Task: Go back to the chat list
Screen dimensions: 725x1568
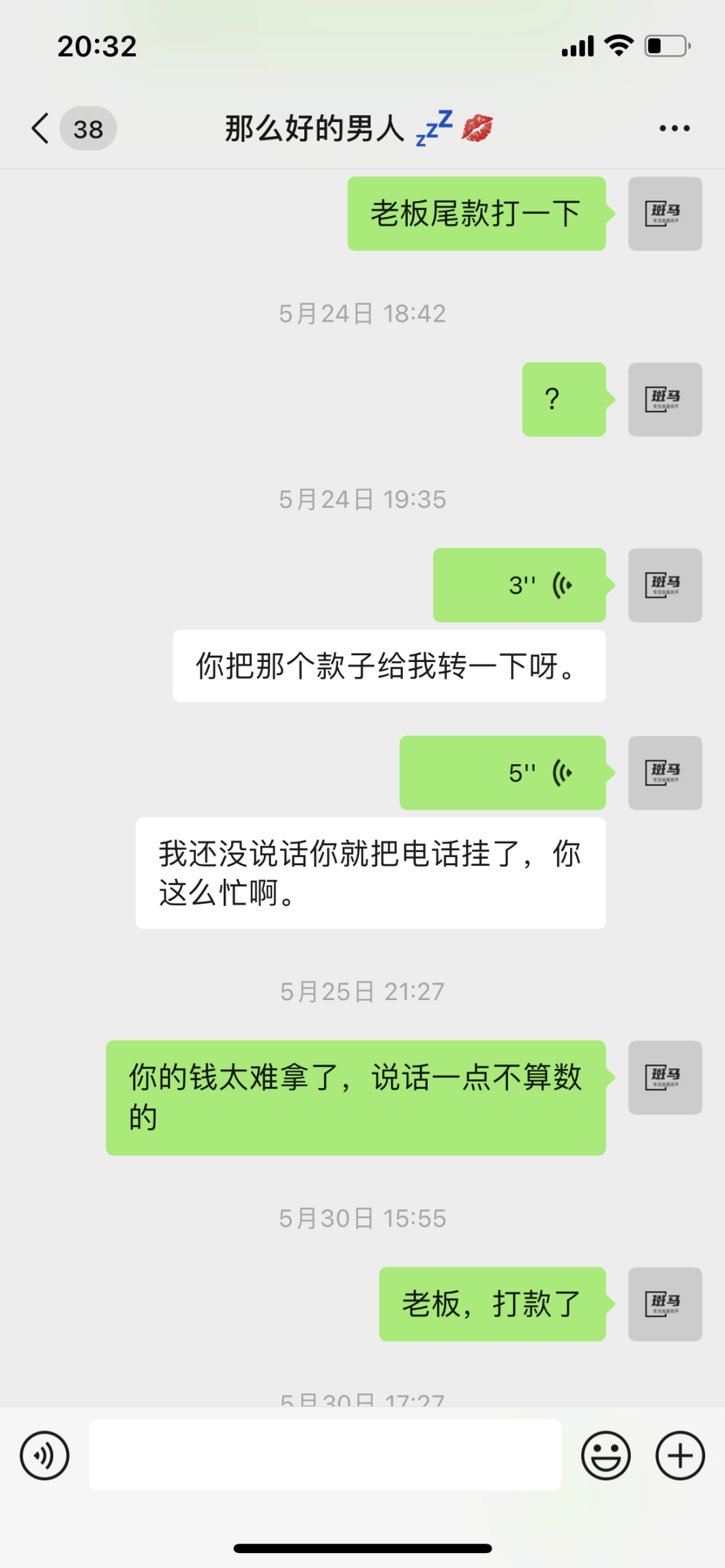Action: (x=41, y=128)
